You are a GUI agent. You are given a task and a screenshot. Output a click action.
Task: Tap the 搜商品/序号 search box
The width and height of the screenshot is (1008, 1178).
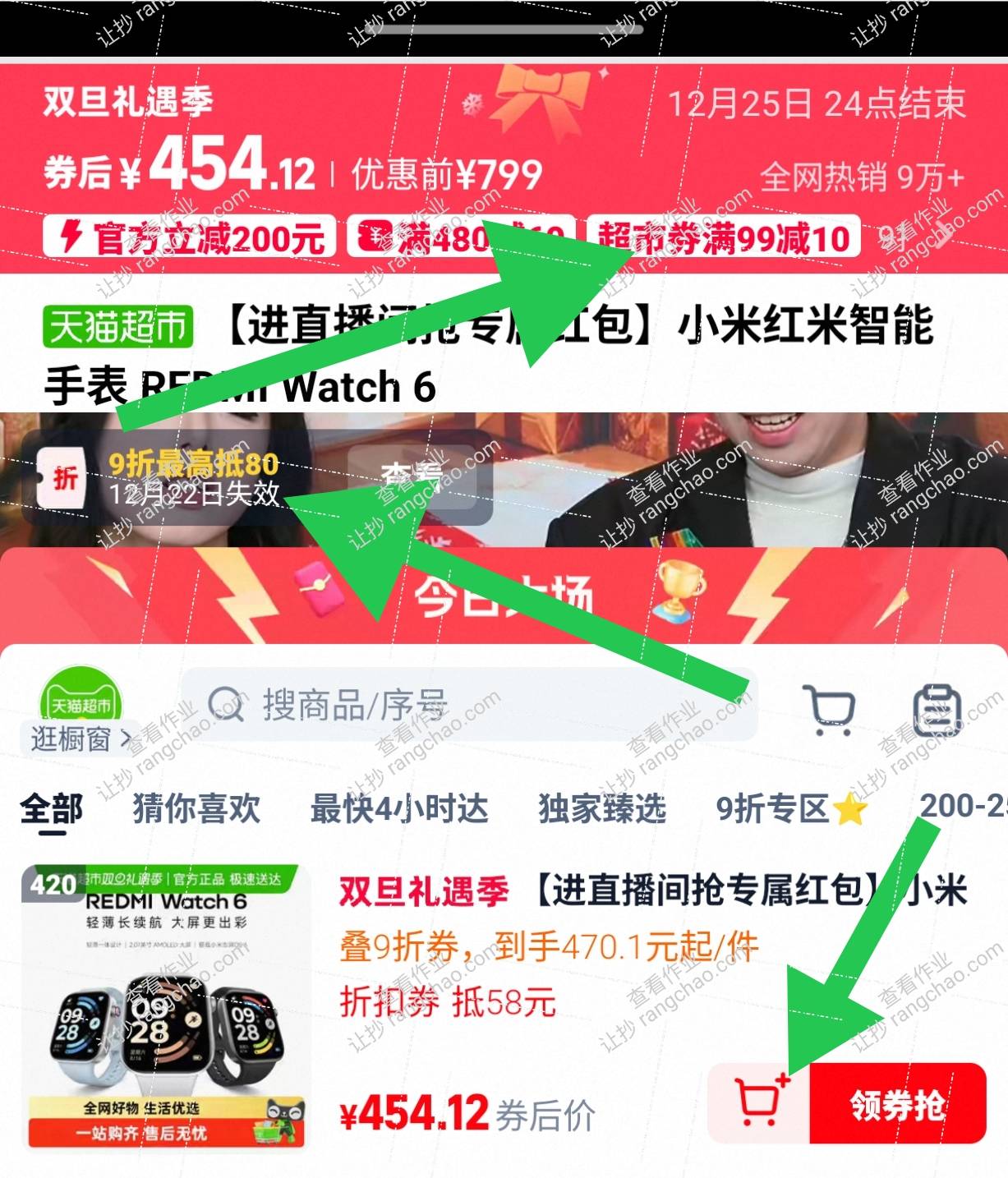468,705
